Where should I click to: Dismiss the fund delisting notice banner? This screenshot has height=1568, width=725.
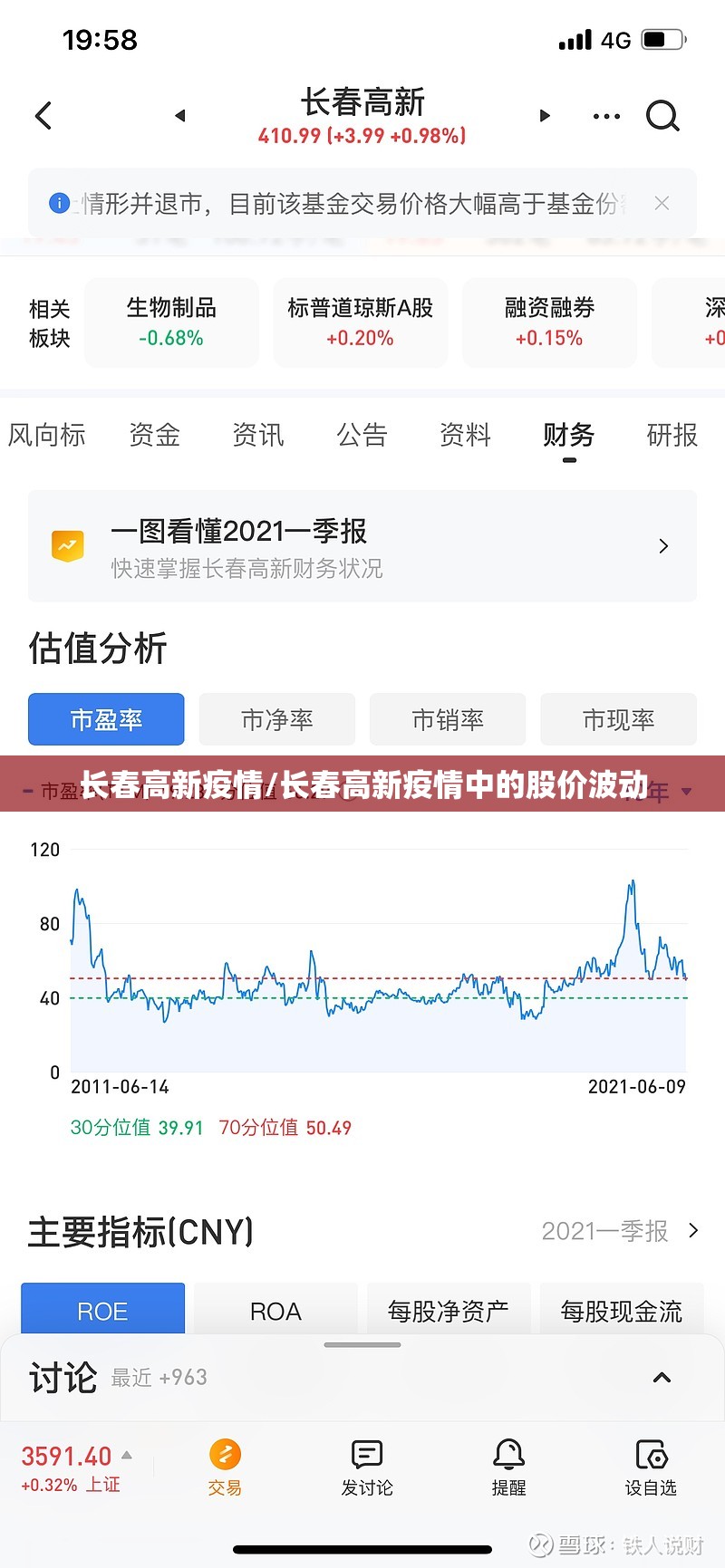(662, 204)
